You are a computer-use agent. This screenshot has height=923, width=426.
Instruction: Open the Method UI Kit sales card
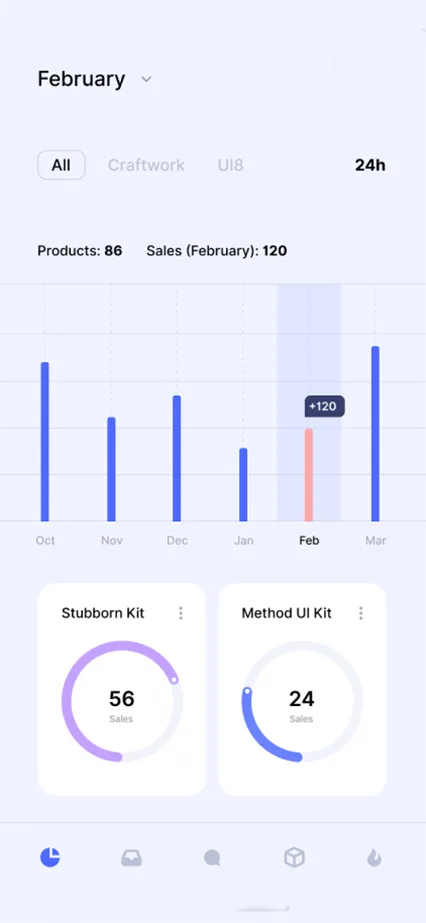pyautogui.click(x=302, y=689)
